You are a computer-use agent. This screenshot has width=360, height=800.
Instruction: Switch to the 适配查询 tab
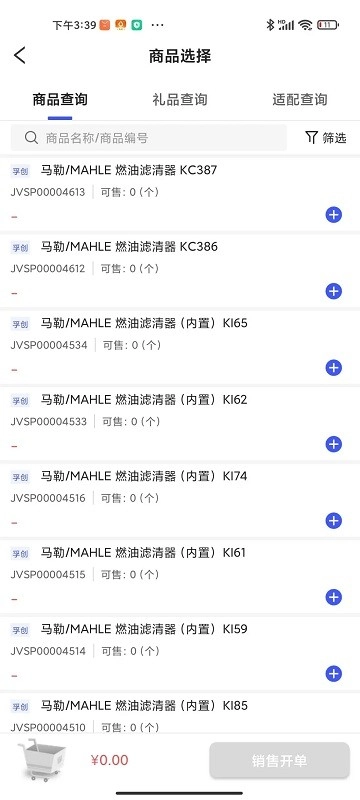299,99
